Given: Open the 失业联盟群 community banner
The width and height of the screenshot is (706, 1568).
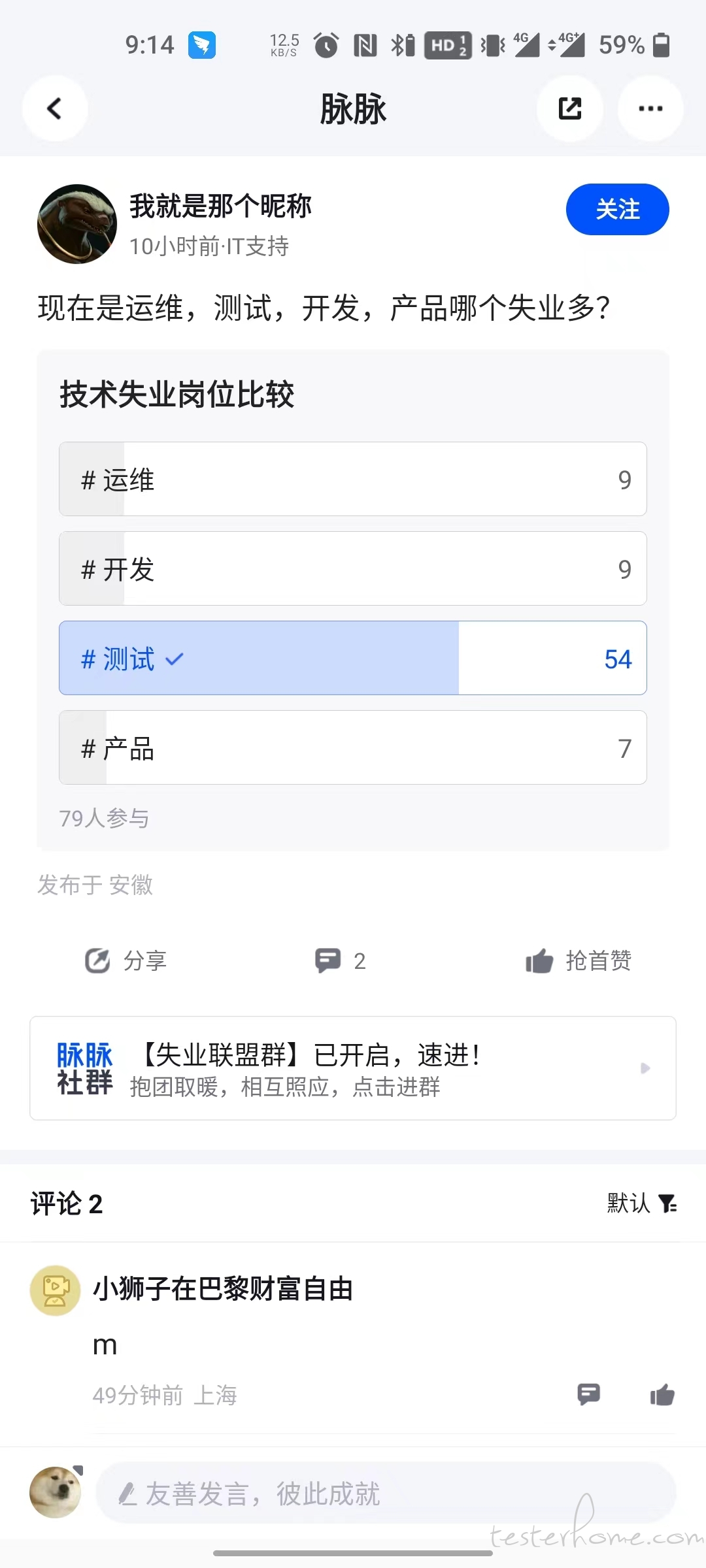Looking at the screenshot, I should coord(353,1068).
